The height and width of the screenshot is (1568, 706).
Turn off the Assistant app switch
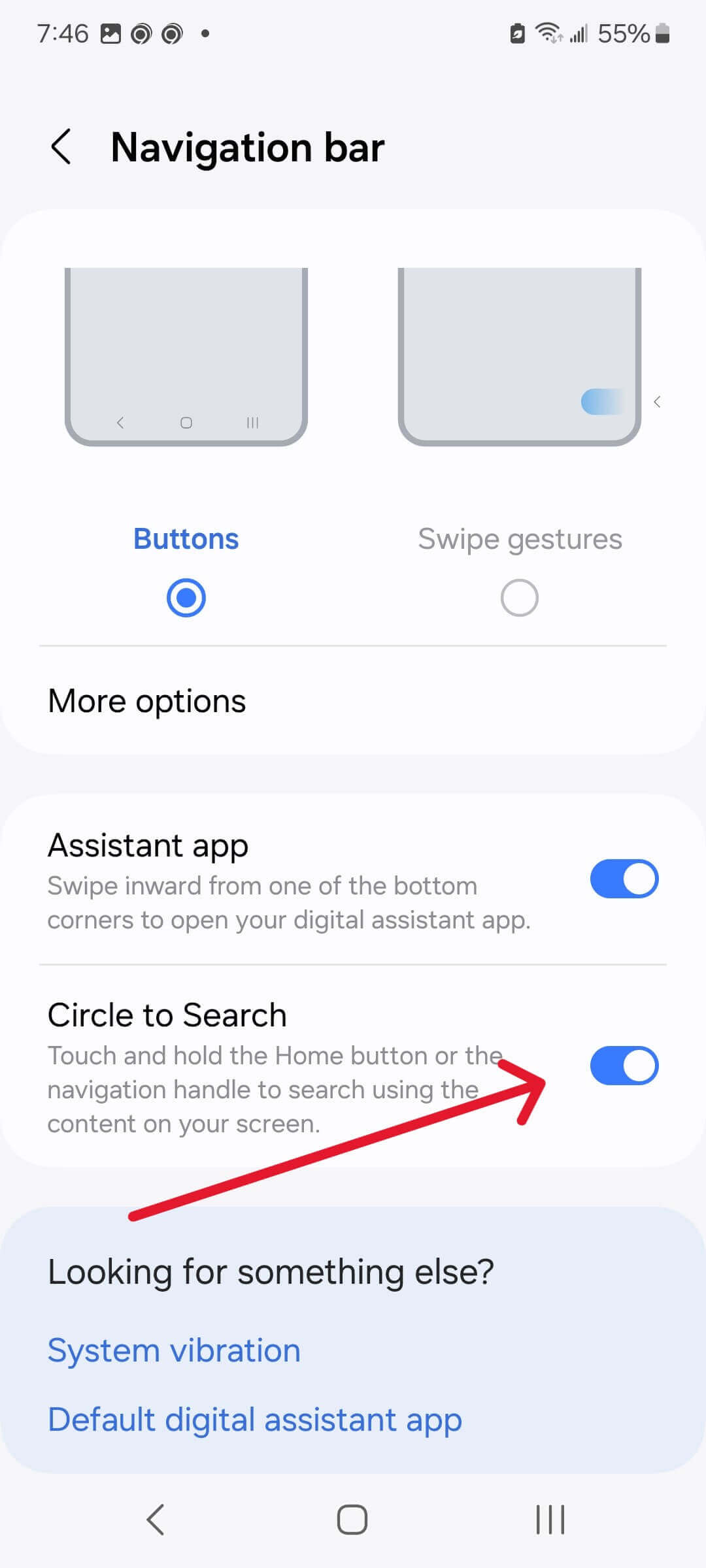(x=624, y=879)
